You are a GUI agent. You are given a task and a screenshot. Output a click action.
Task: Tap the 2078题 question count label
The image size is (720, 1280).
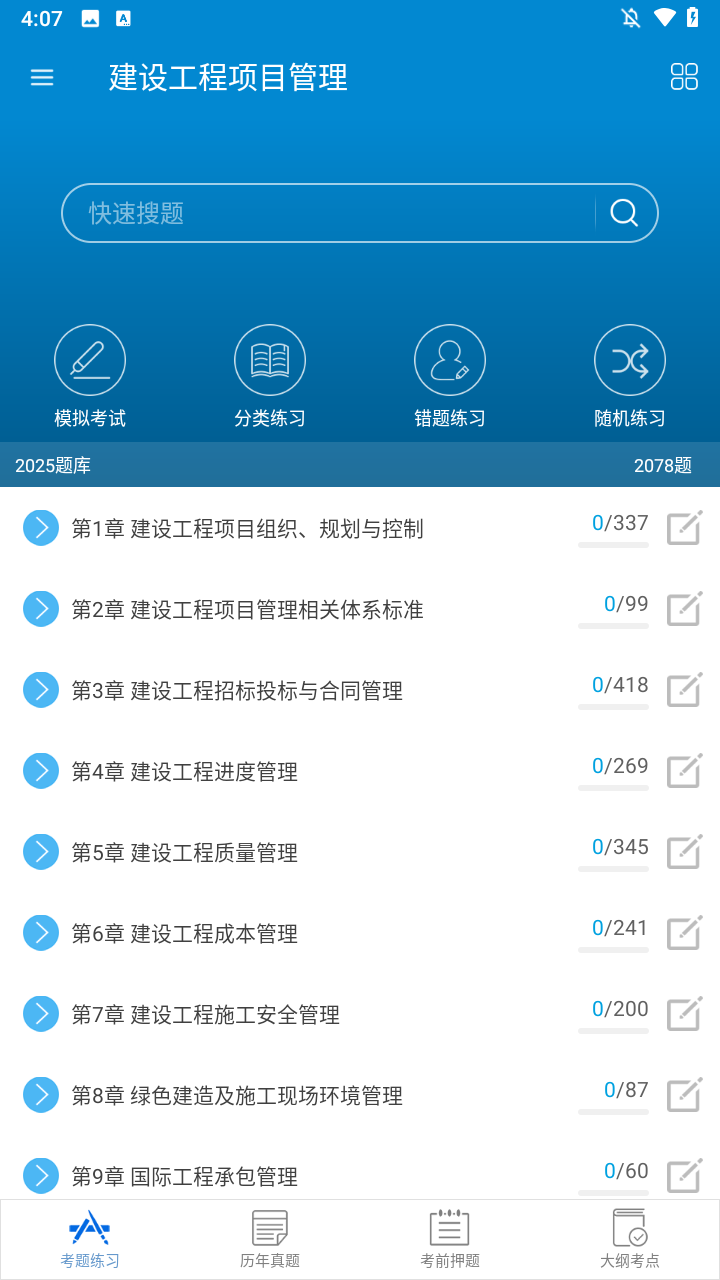tap(663, 466)
